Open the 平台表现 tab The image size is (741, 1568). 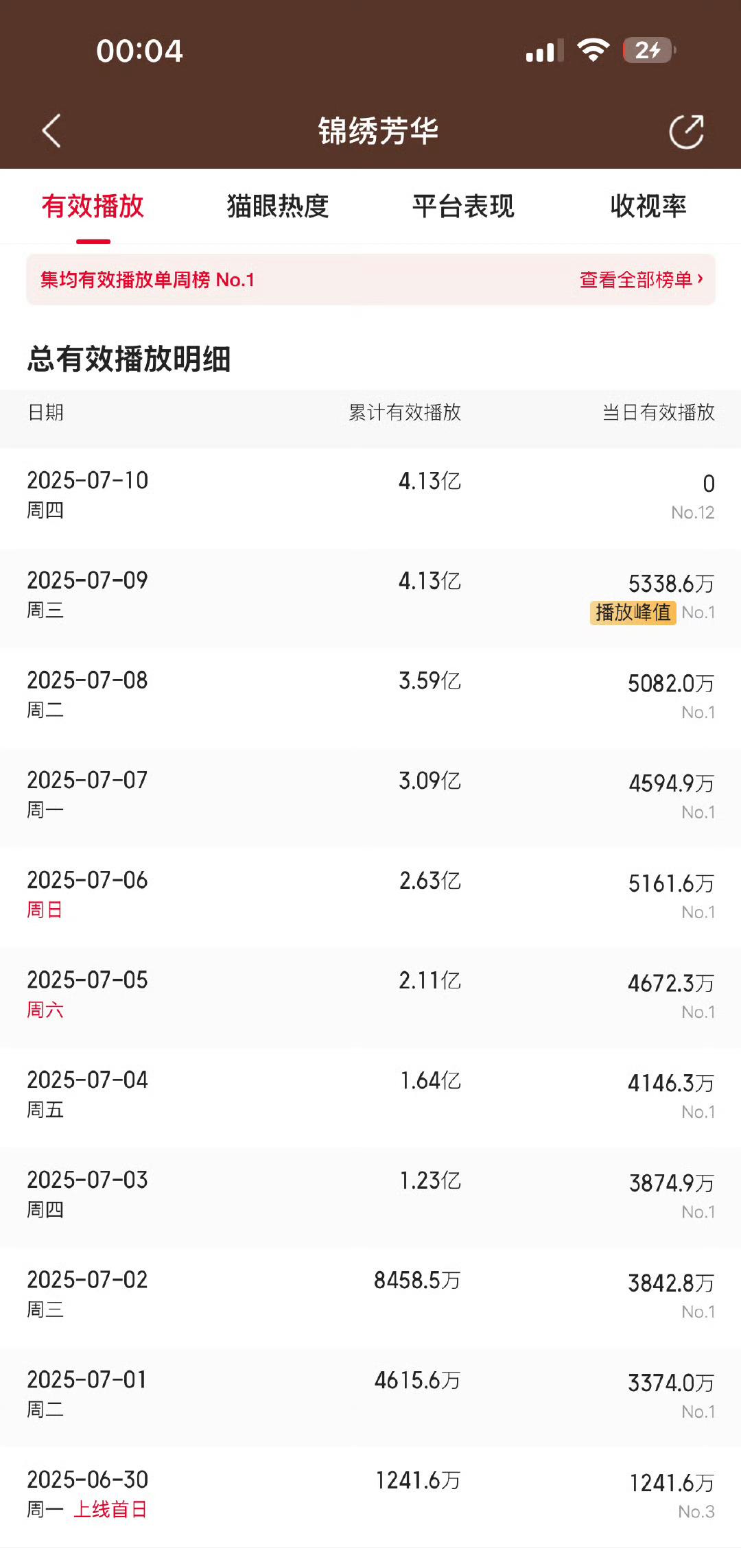(463, 206)
